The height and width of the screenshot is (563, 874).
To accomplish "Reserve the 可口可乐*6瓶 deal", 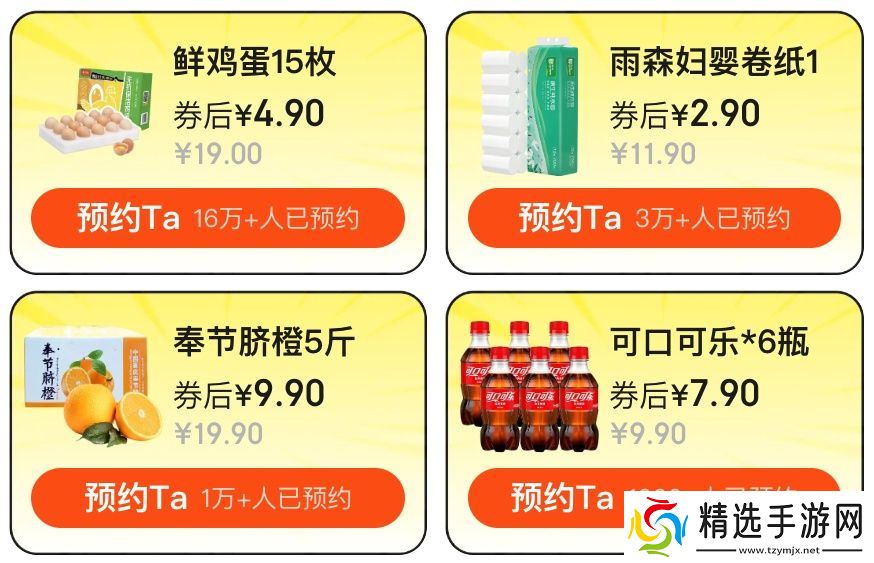I will point(560,497).
